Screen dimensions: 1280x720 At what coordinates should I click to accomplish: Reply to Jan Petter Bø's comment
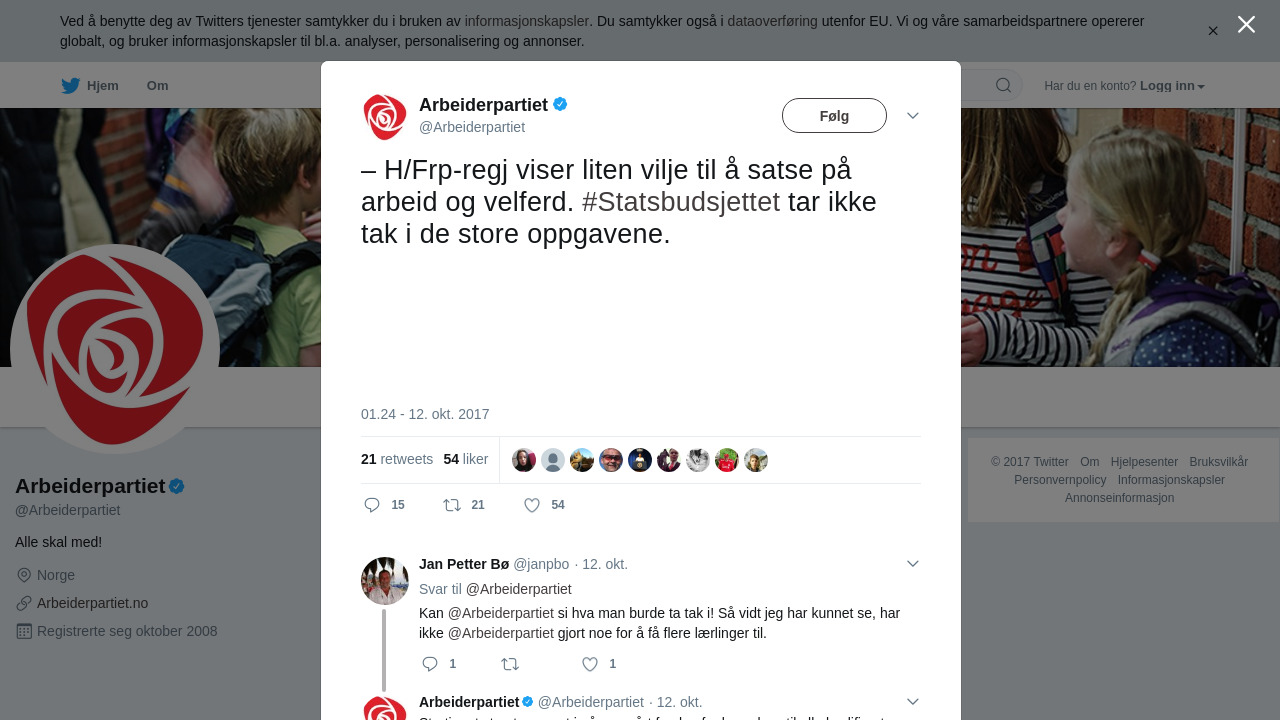coord(430,664)
